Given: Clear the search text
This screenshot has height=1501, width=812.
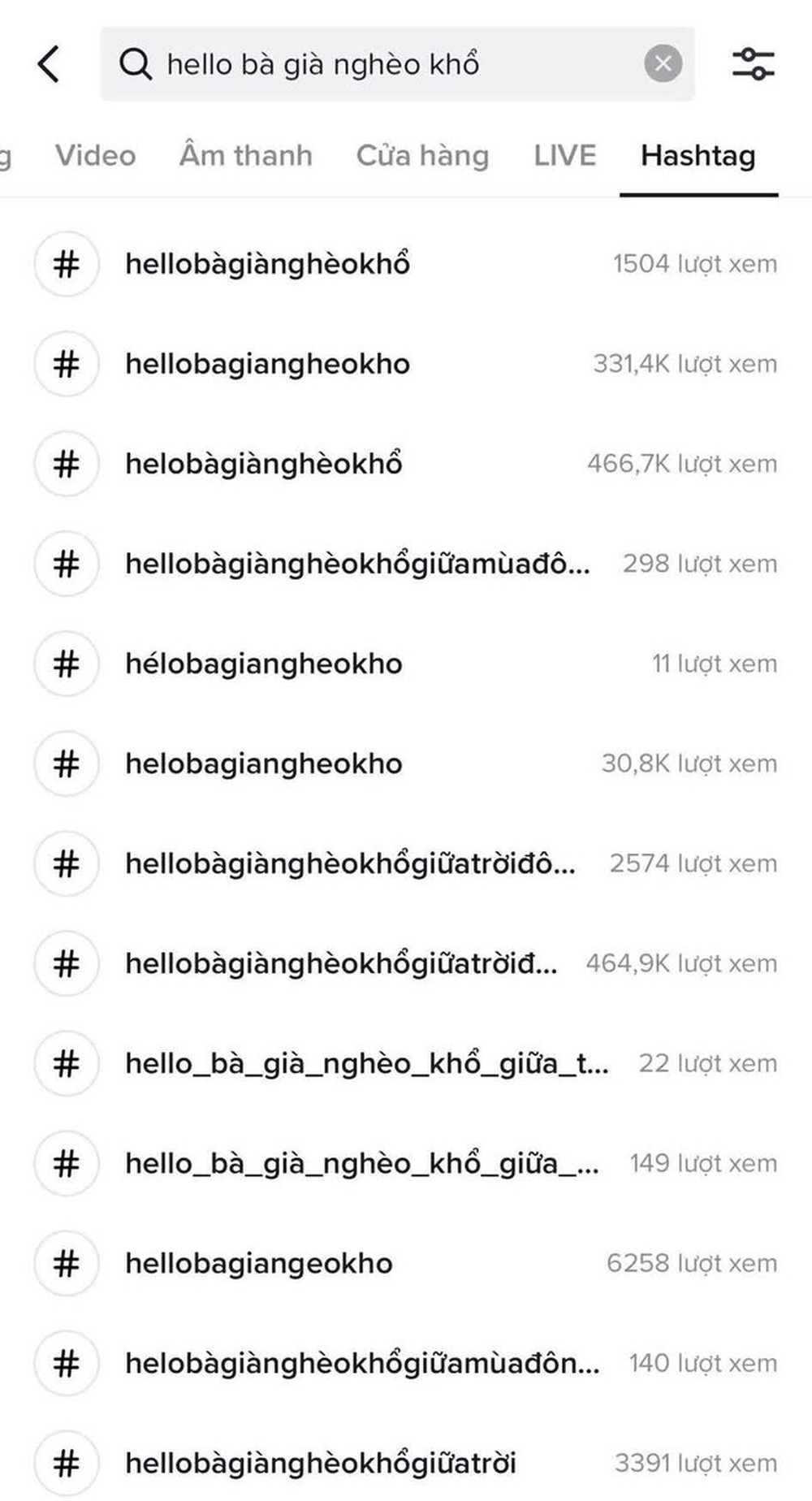Looking at the screenshot, I should [x=663, y=63].
